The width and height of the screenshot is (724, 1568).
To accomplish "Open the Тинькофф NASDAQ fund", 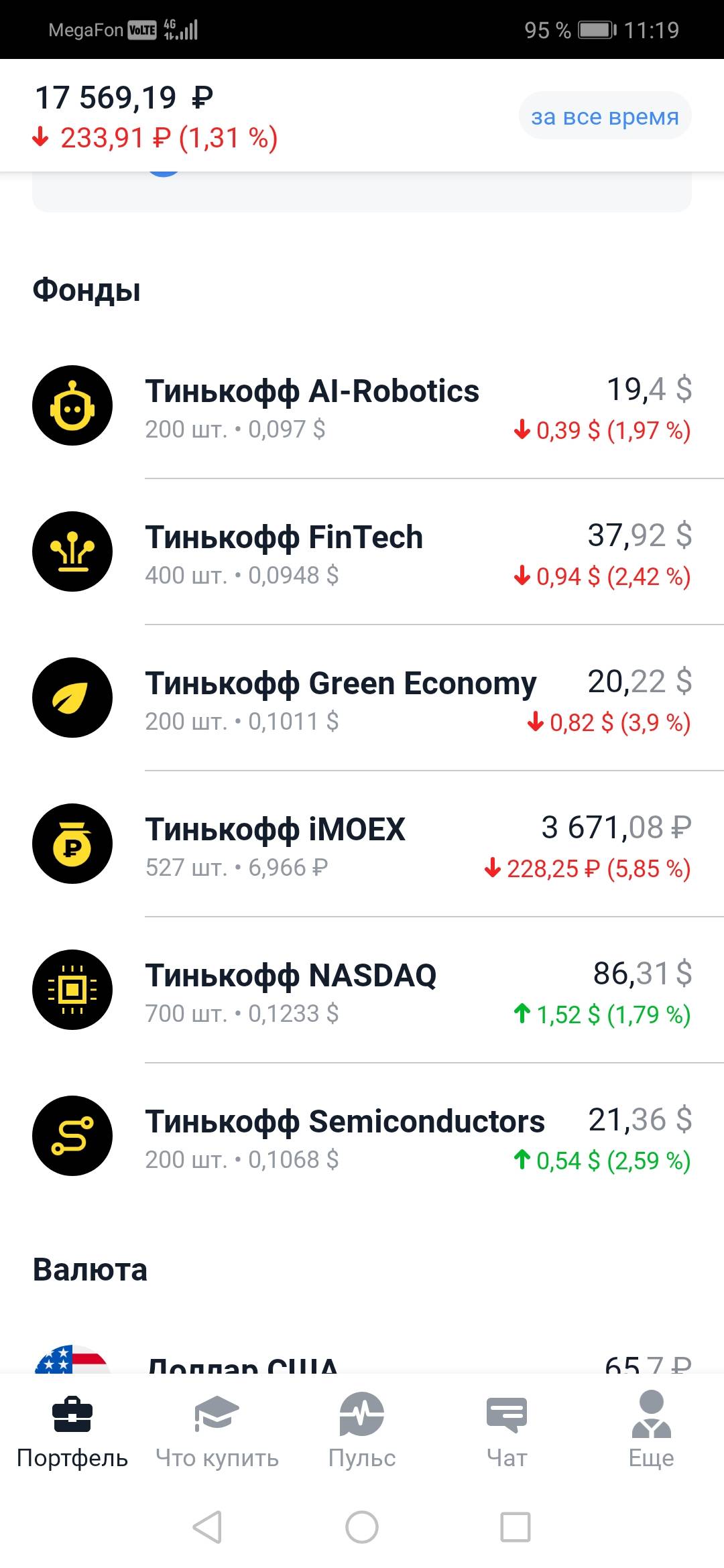I will 362,990.
